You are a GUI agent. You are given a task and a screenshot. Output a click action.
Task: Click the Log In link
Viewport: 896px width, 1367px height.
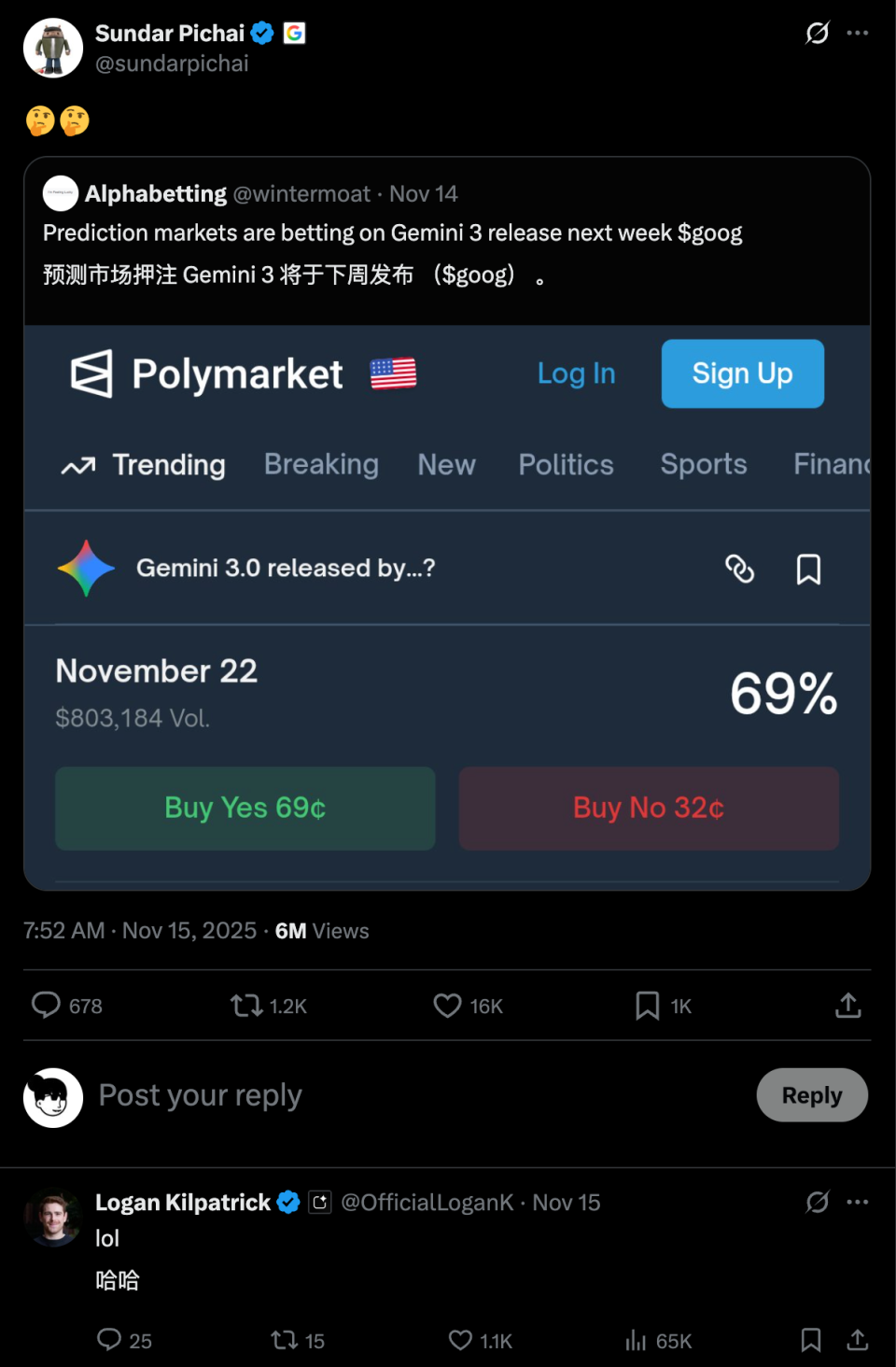(x=576, y=373)
